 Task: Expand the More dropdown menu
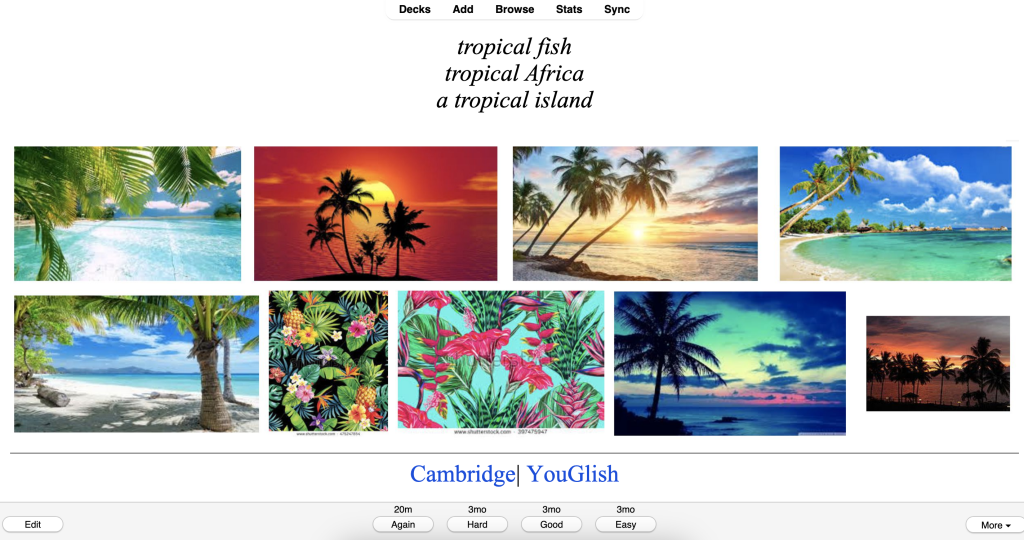click(x=994, y=524)
